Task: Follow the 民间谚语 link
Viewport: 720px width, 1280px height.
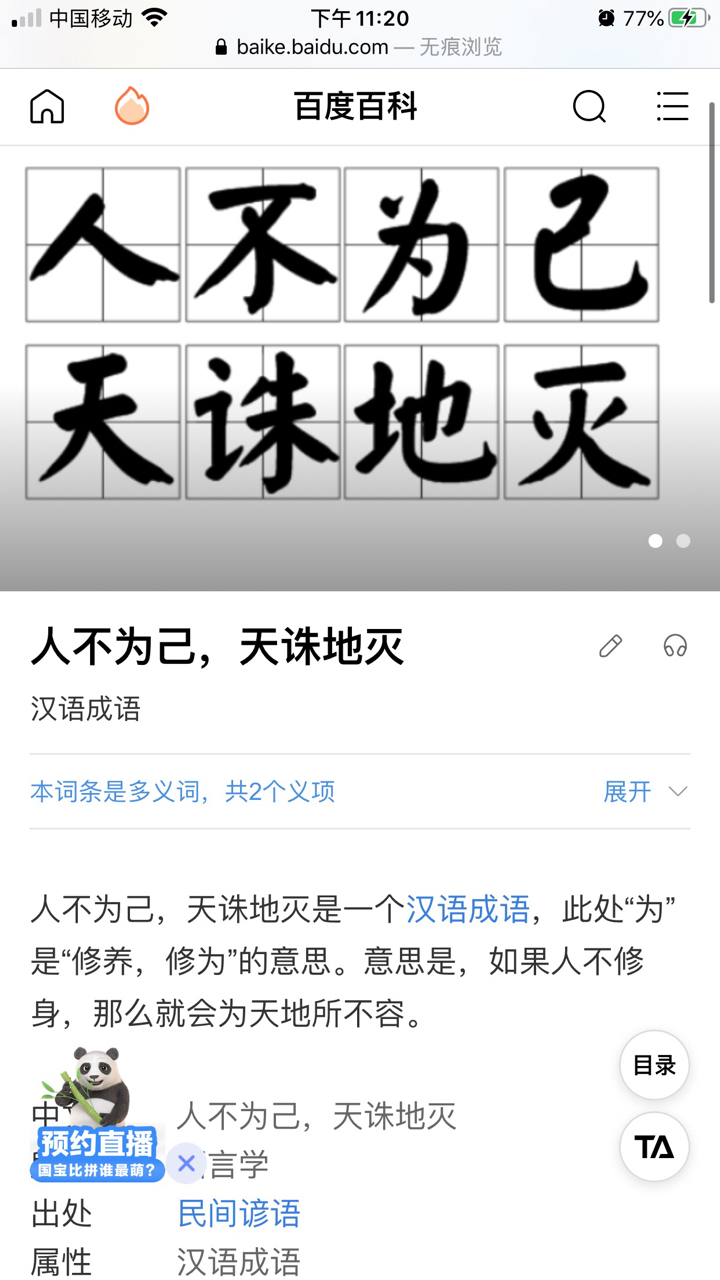Action: (x=239, y=1213)
